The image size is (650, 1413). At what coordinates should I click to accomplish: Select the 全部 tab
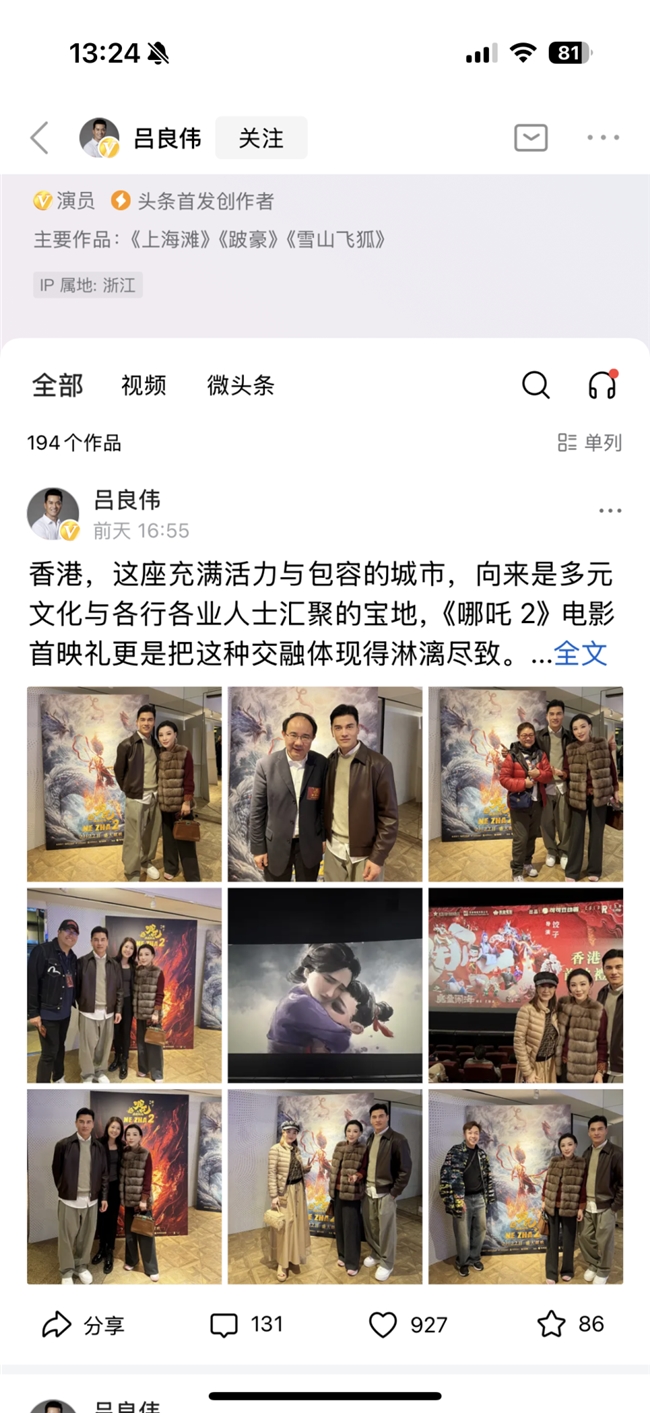point(57,385)
